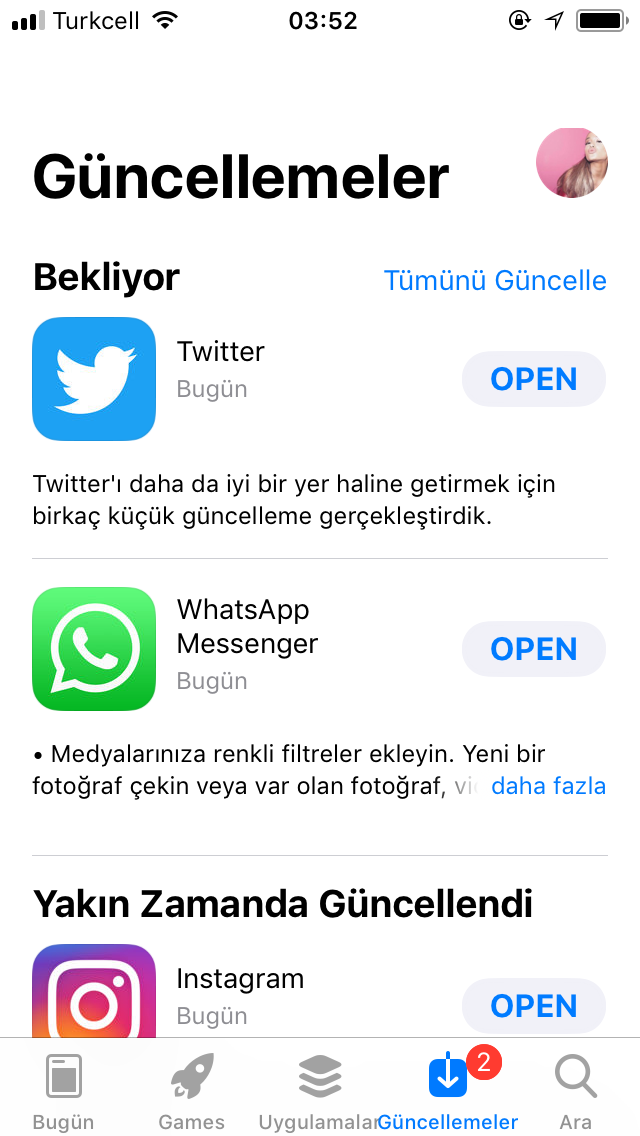Open WhatsApp Messenger with its OPEN button
The width and height of the screenshot is (640, 1136).
point(533,648)
